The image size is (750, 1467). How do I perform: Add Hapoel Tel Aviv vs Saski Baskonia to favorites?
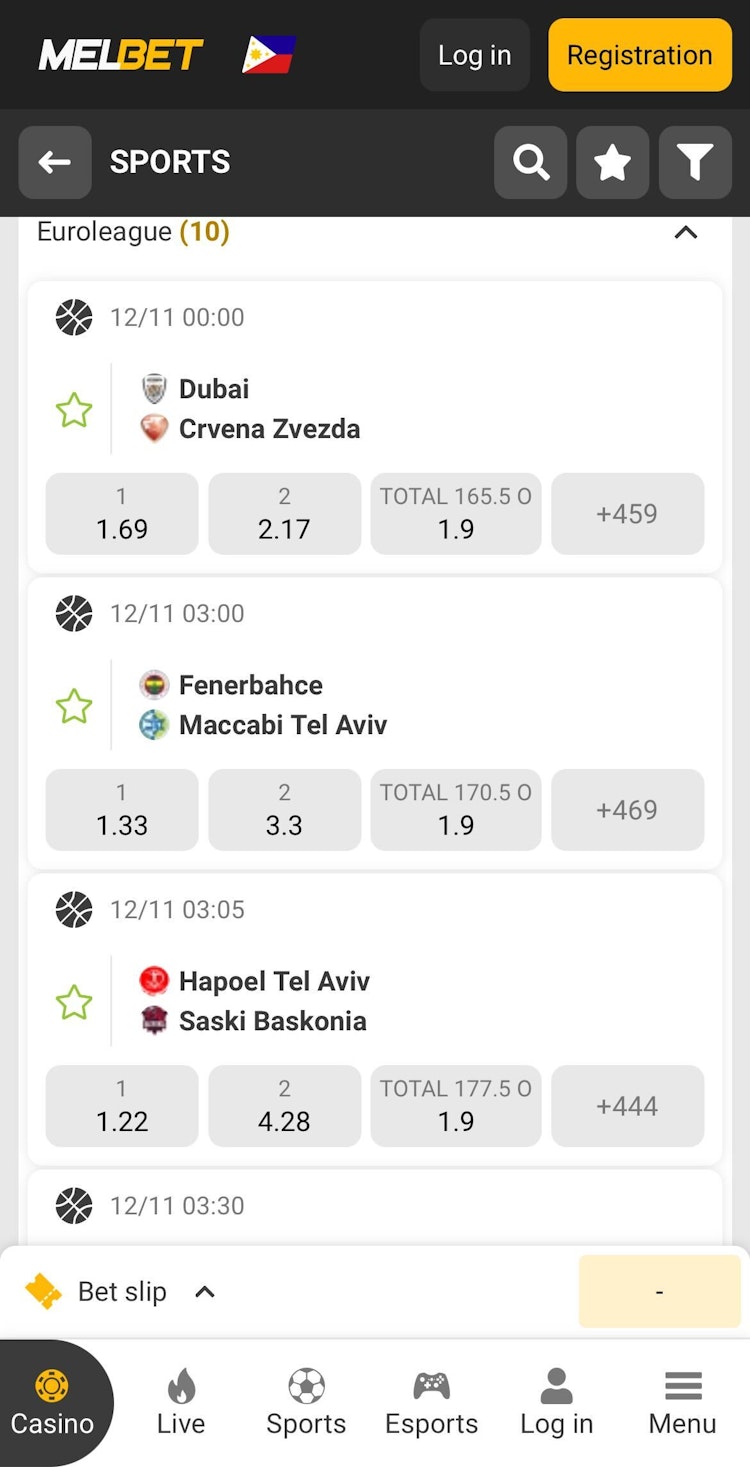[x=73, y=1002]
